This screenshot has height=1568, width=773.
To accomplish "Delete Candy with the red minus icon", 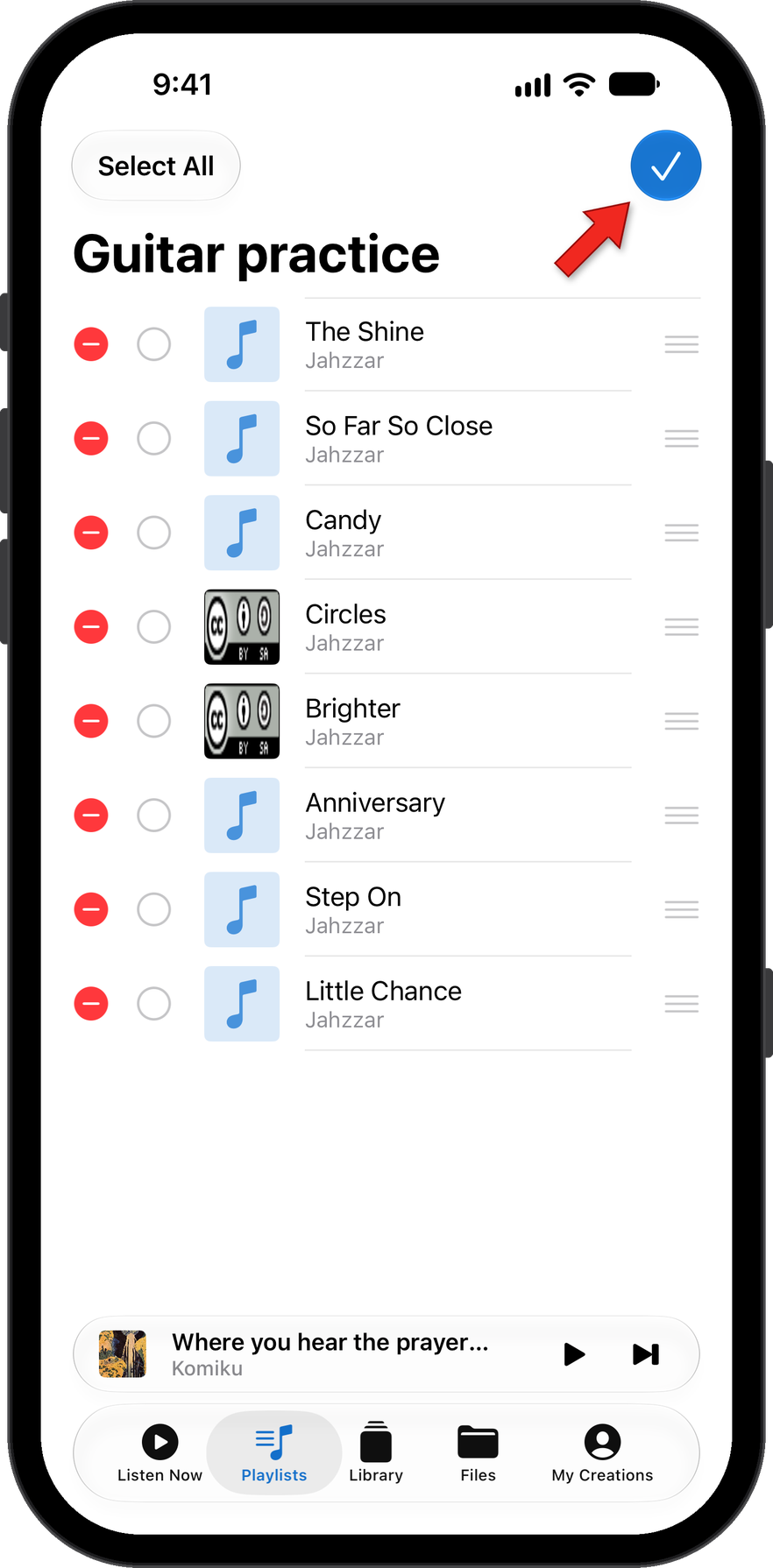I will point(91,533).
